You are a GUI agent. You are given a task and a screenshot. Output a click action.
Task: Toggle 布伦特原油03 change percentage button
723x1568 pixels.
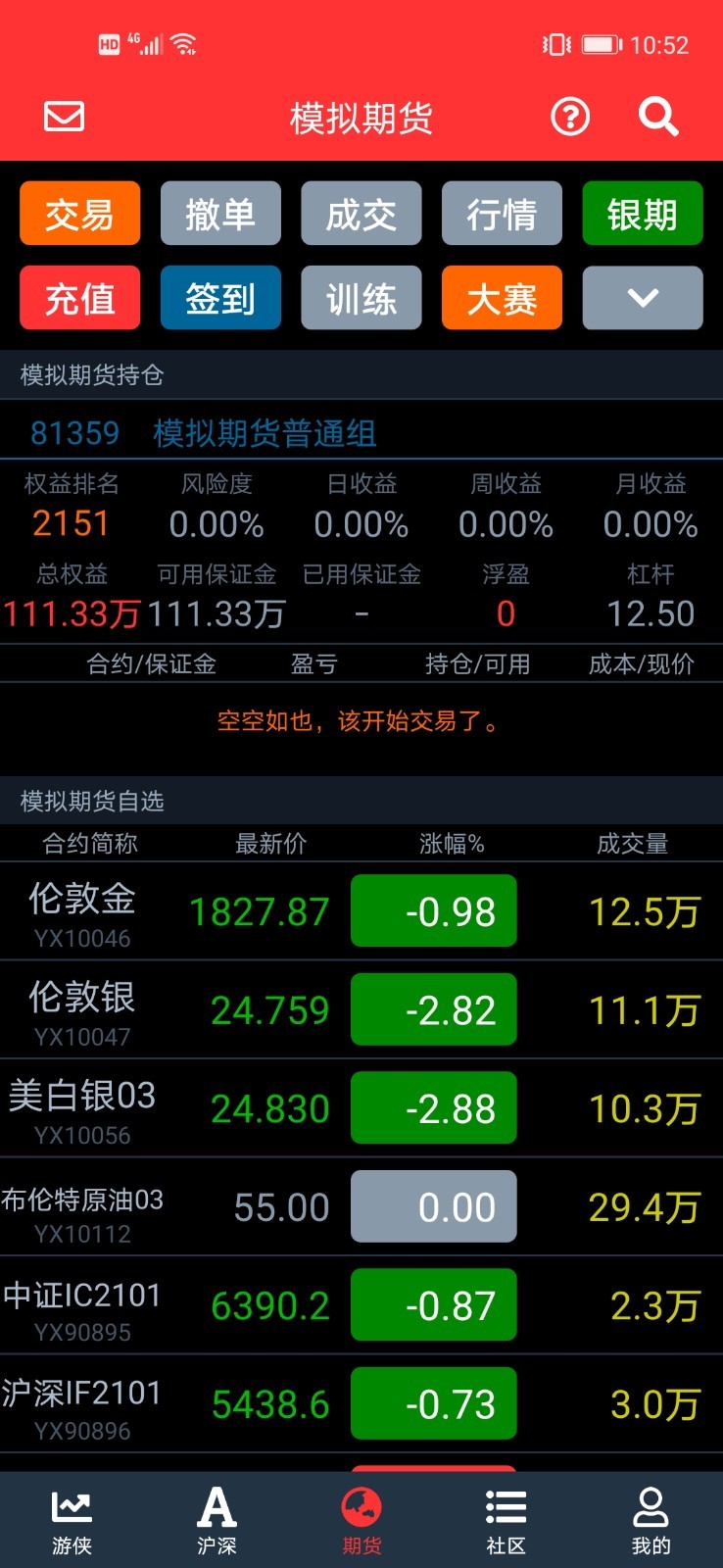(433, 1206)
